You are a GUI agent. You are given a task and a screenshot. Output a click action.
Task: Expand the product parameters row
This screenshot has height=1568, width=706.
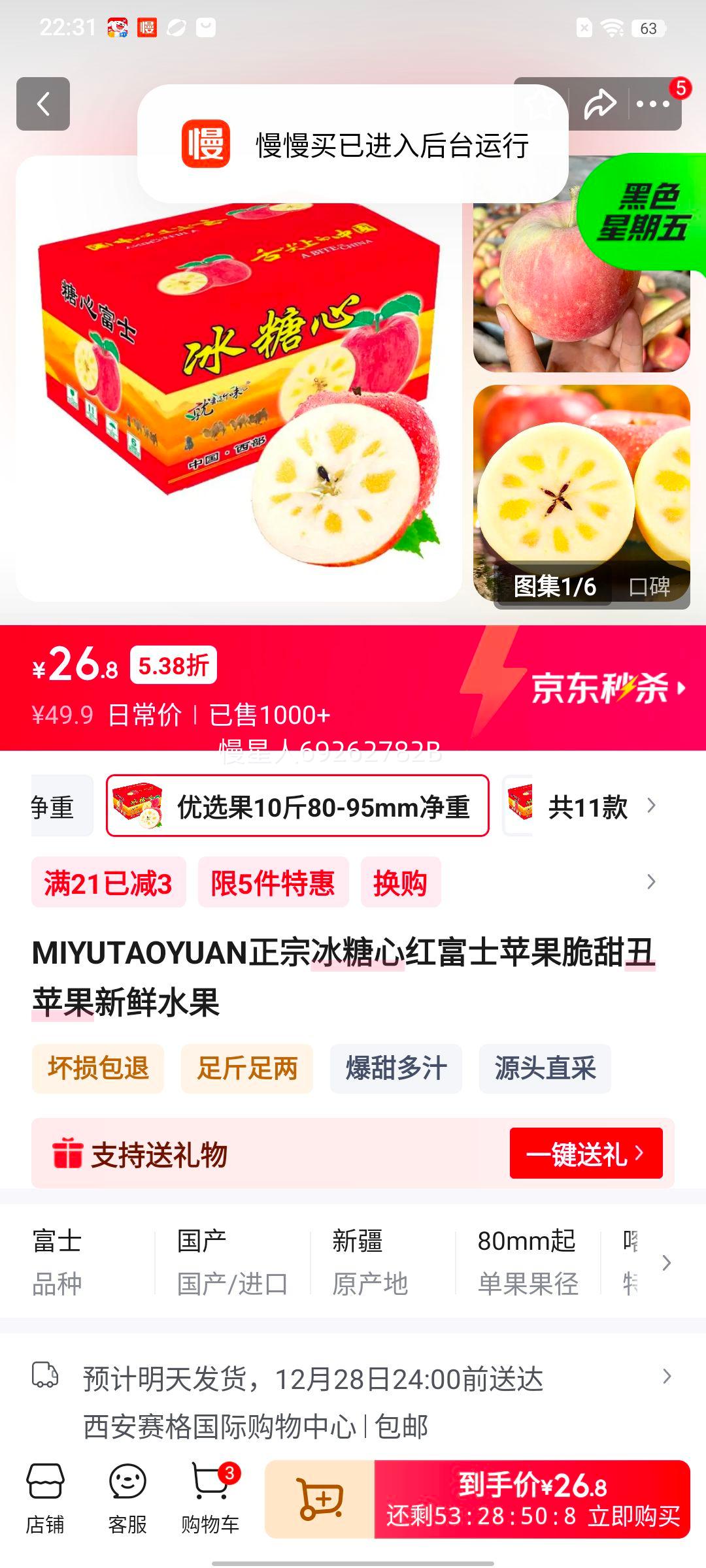click(665, 1261)
